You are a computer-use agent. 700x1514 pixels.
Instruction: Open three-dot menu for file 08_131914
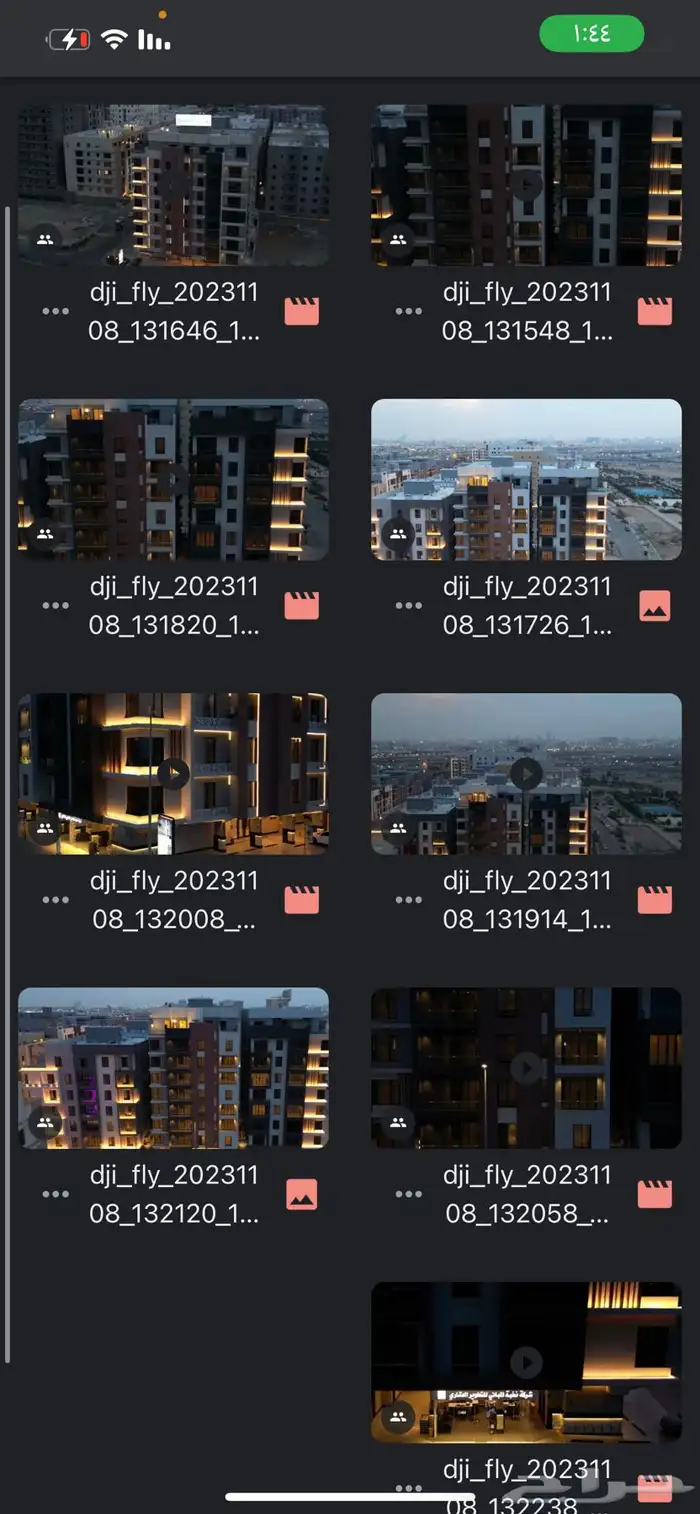point(408,899)
